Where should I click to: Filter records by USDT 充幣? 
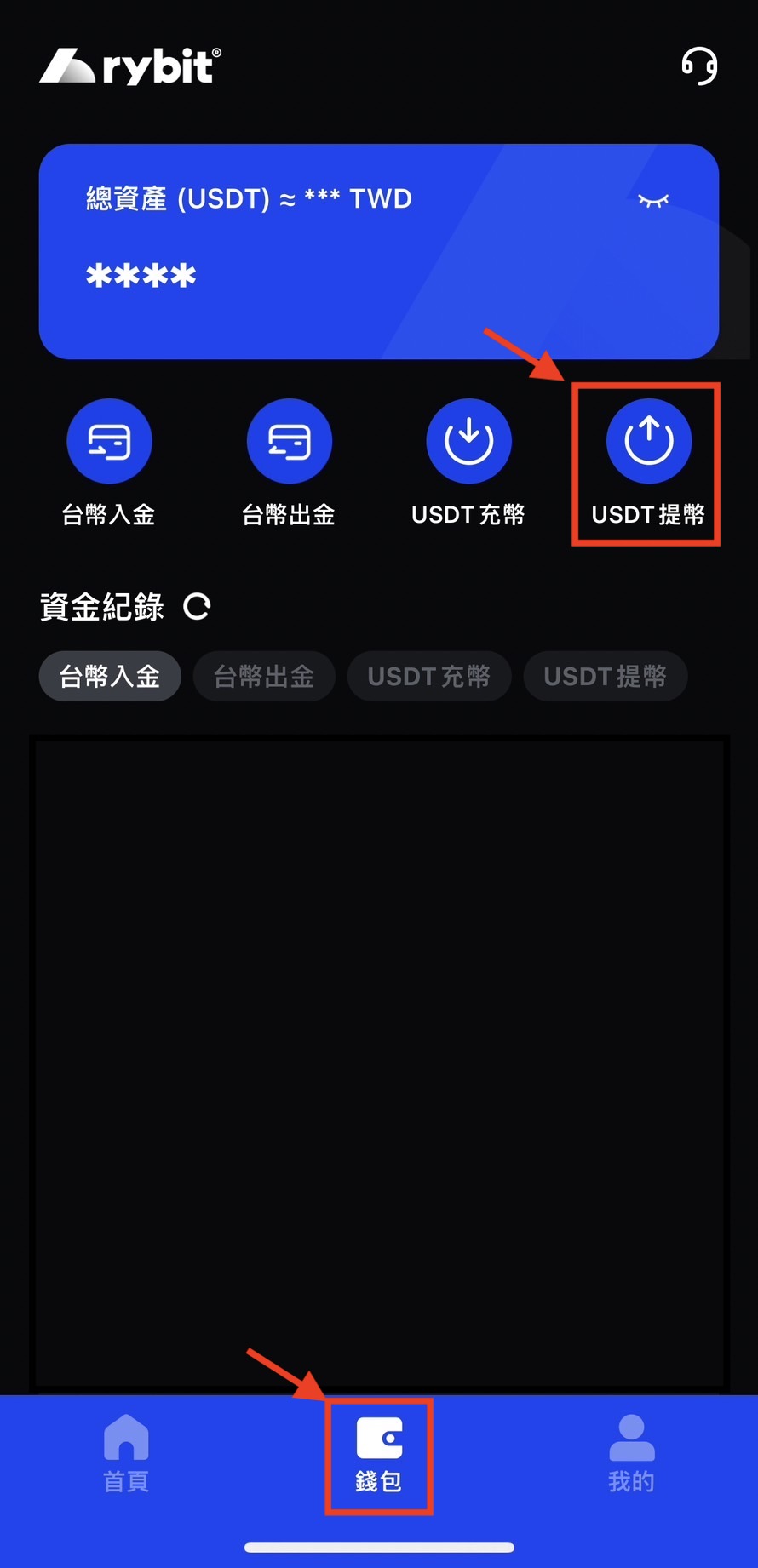(429, 676)
